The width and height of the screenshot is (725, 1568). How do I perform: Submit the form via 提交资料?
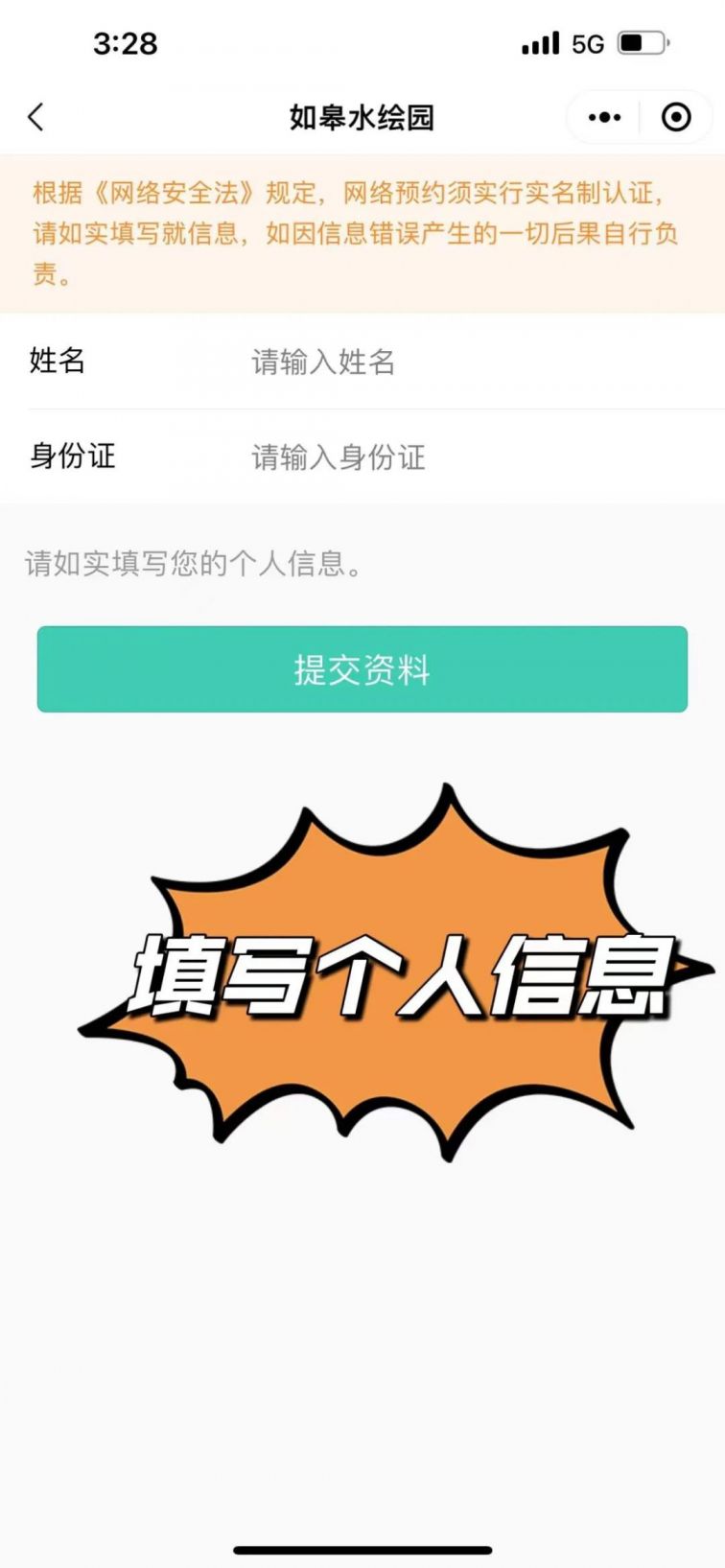[362, 669]
